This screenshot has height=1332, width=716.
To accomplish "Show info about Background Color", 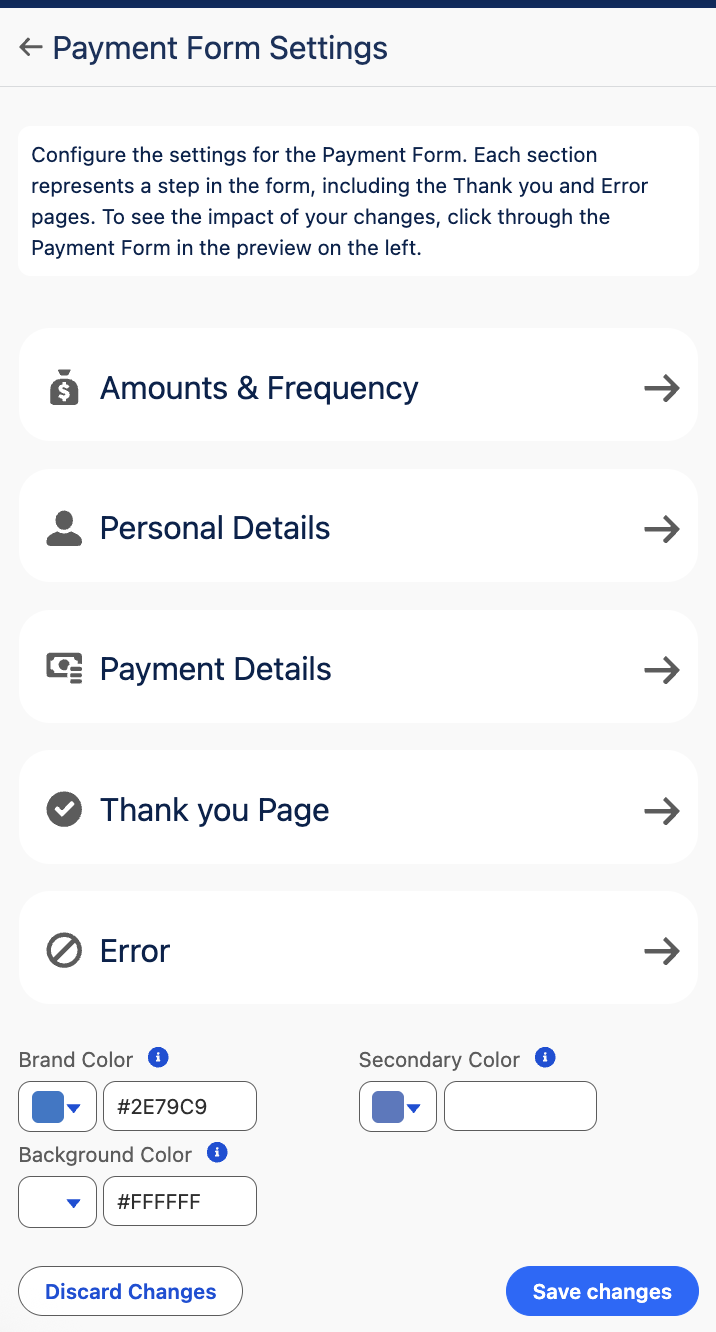I will (x=216, y=1153).
